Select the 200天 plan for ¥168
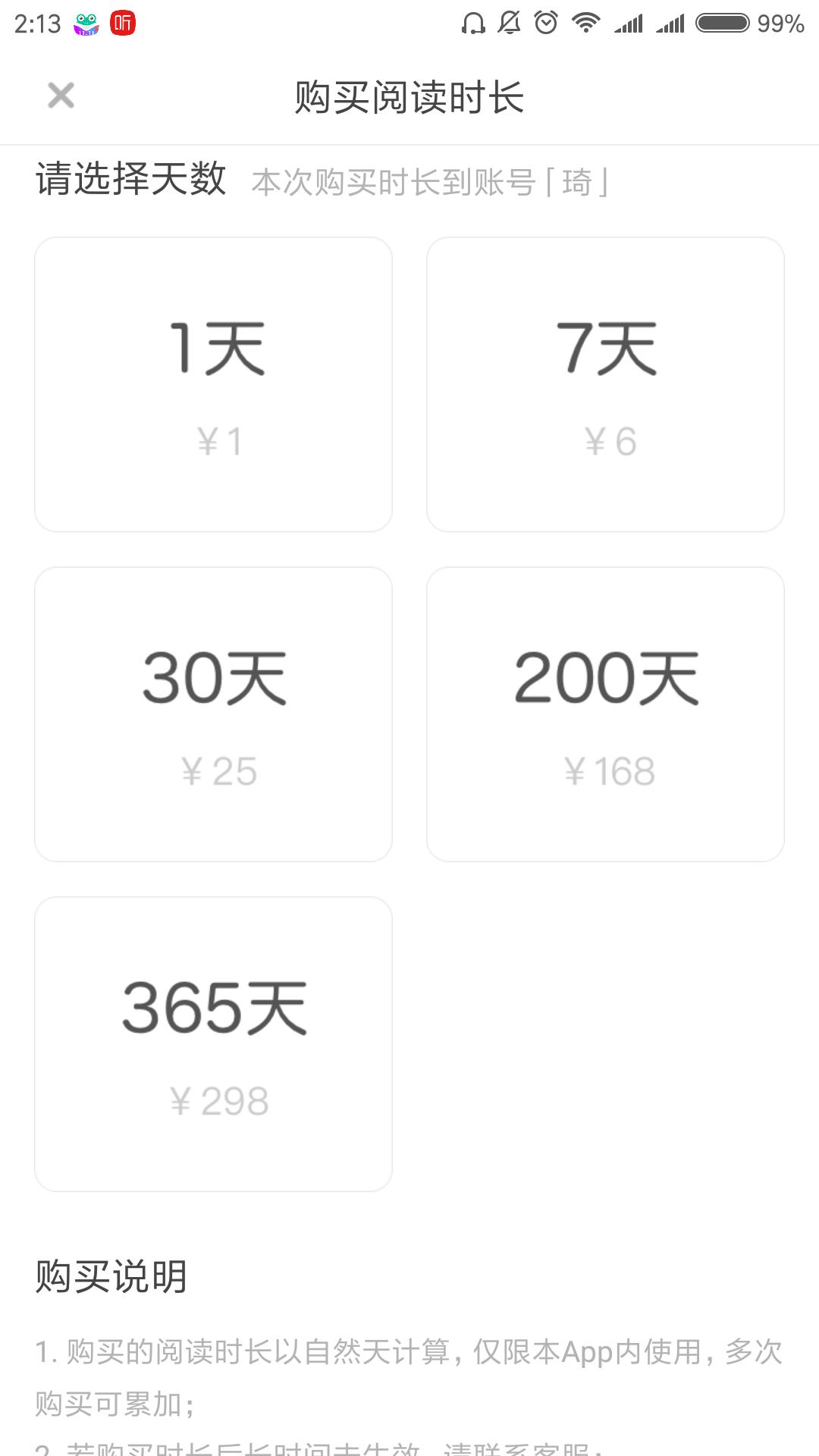This screenshot has width=819, height=1456. click(x=605, y=714)
